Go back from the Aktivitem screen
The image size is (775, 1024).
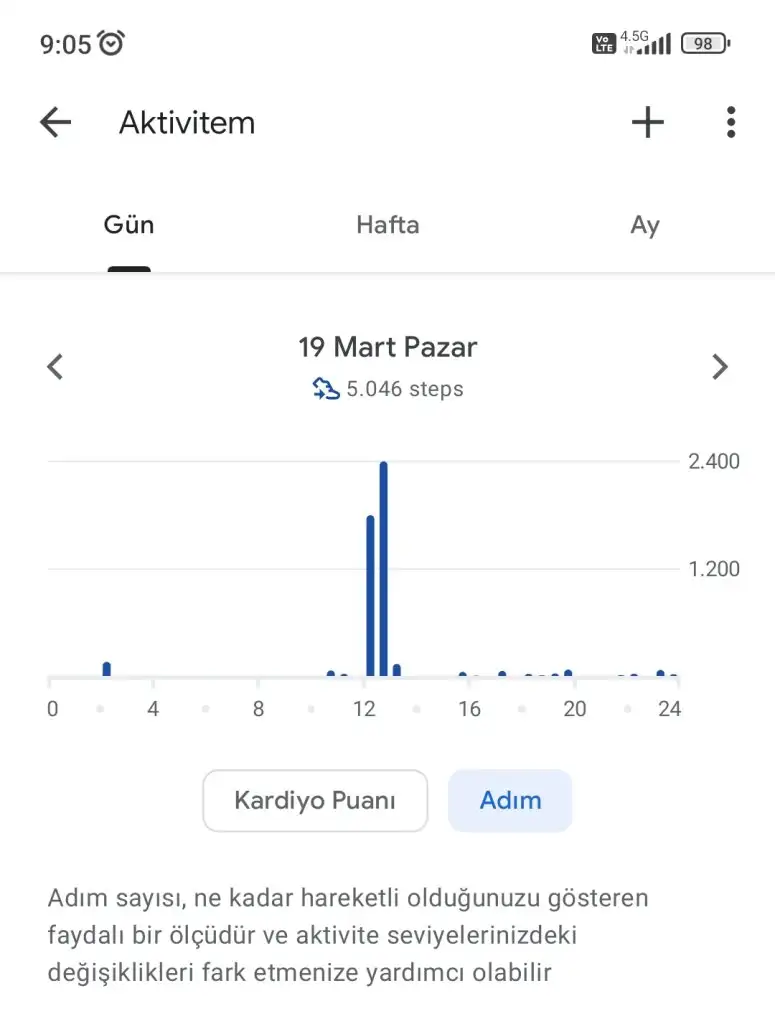[56, 123]
